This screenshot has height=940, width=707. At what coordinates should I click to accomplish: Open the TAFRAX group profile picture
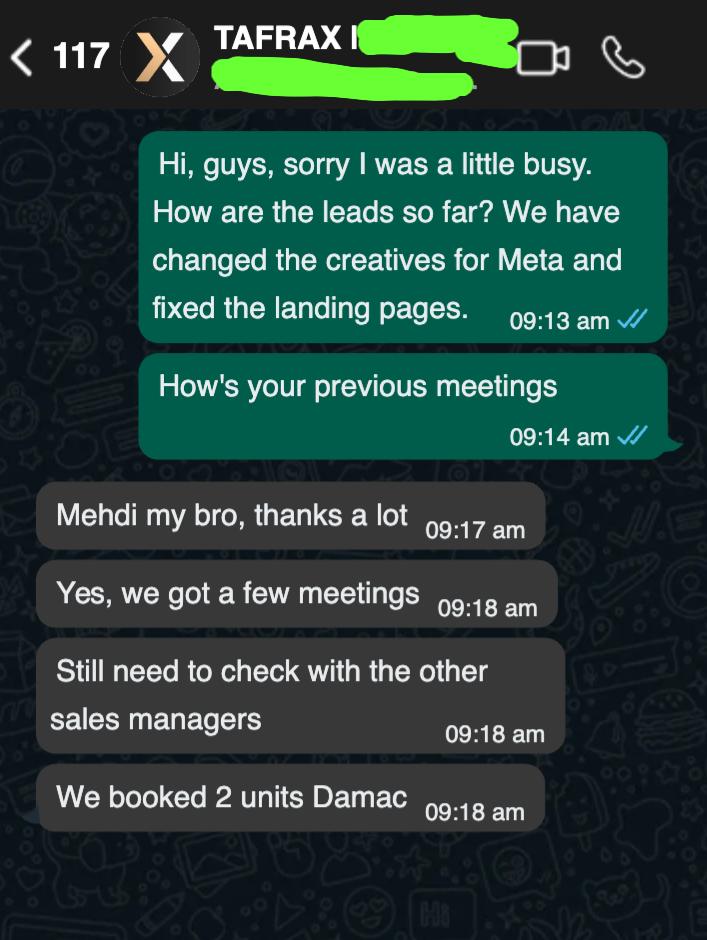tap(159, 56)
